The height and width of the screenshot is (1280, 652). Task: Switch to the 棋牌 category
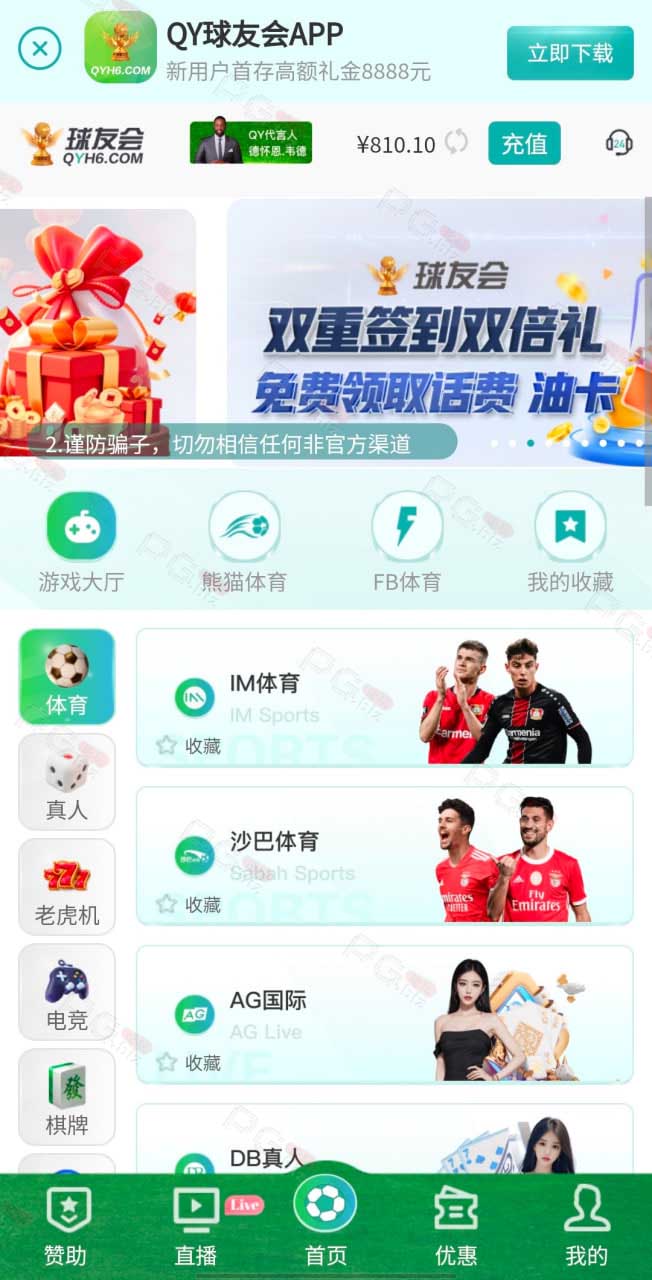point(67,1097)
